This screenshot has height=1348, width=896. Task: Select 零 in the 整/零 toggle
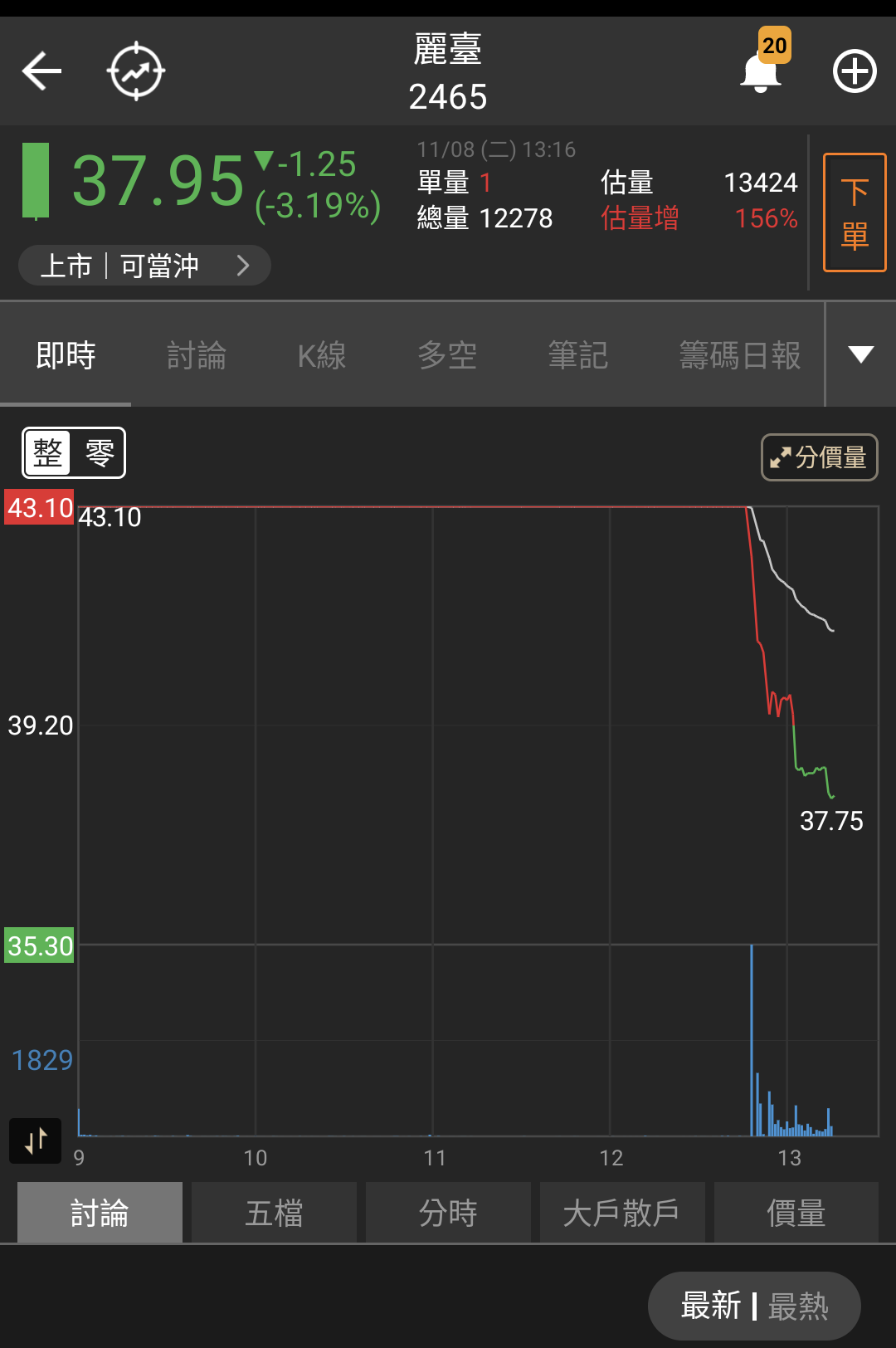(x=100, y=453)
